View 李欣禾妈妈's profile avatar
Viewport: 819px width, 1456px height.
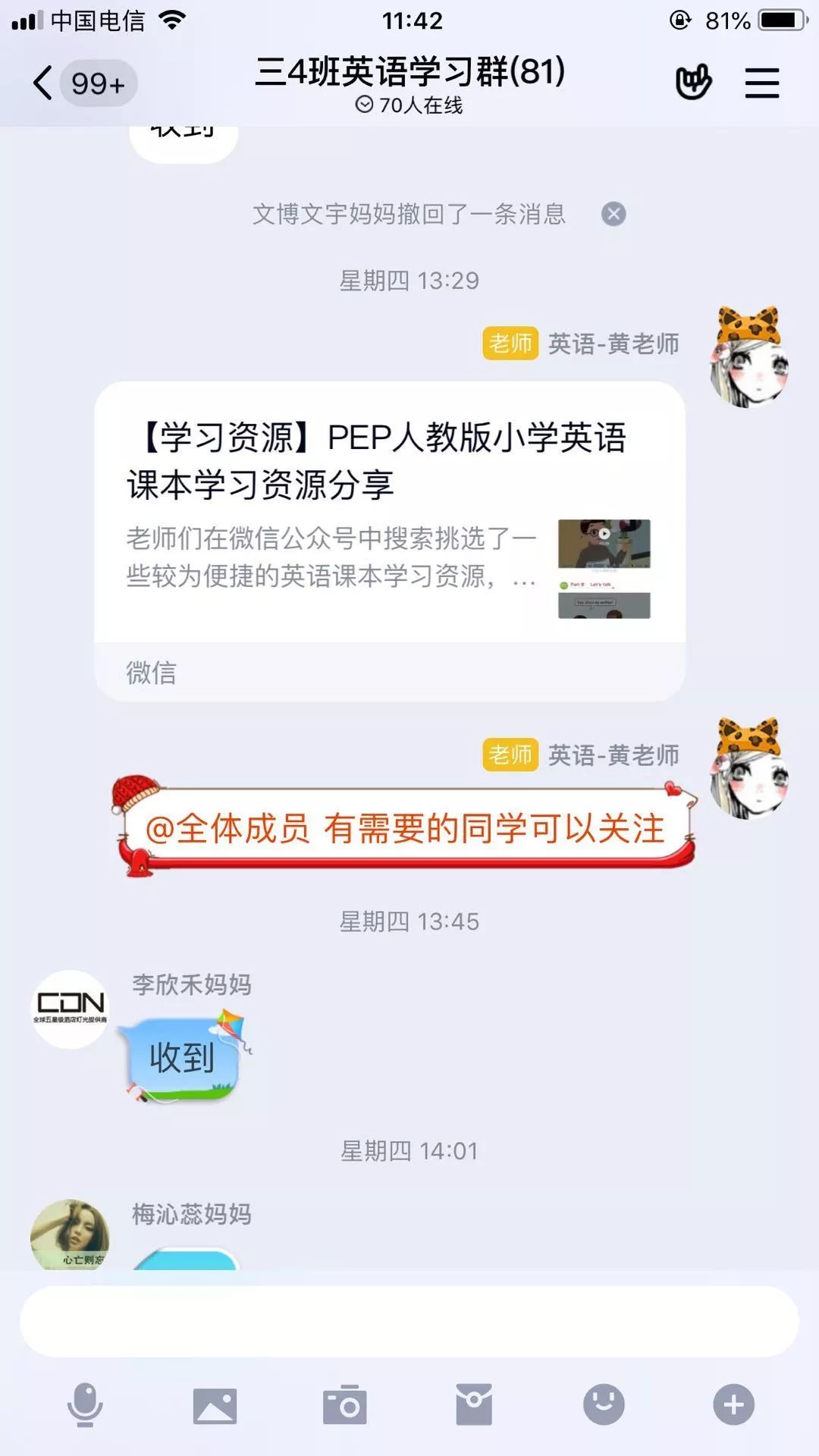point(70,1009)
